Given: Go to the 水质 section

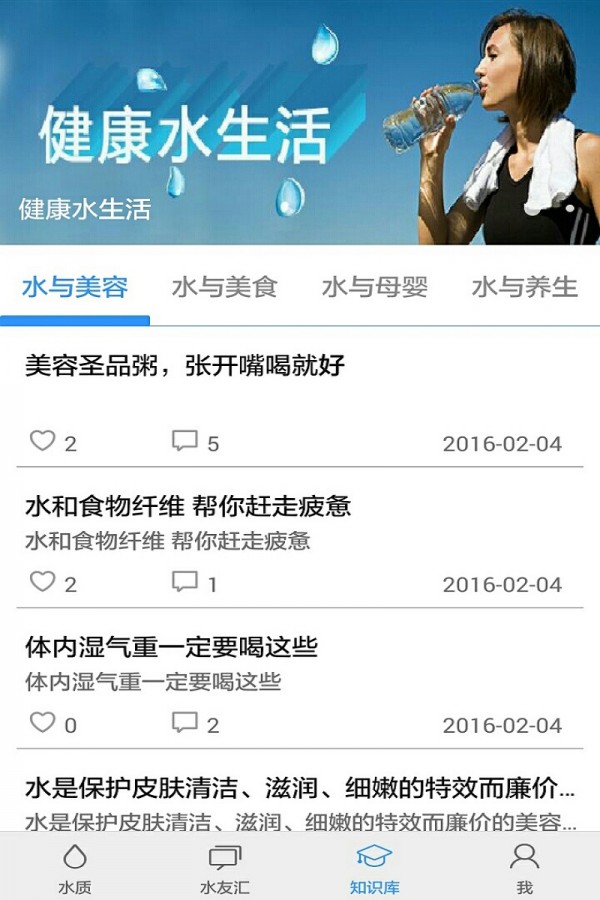Looking at the screenshot, I should tap(75, 868).
